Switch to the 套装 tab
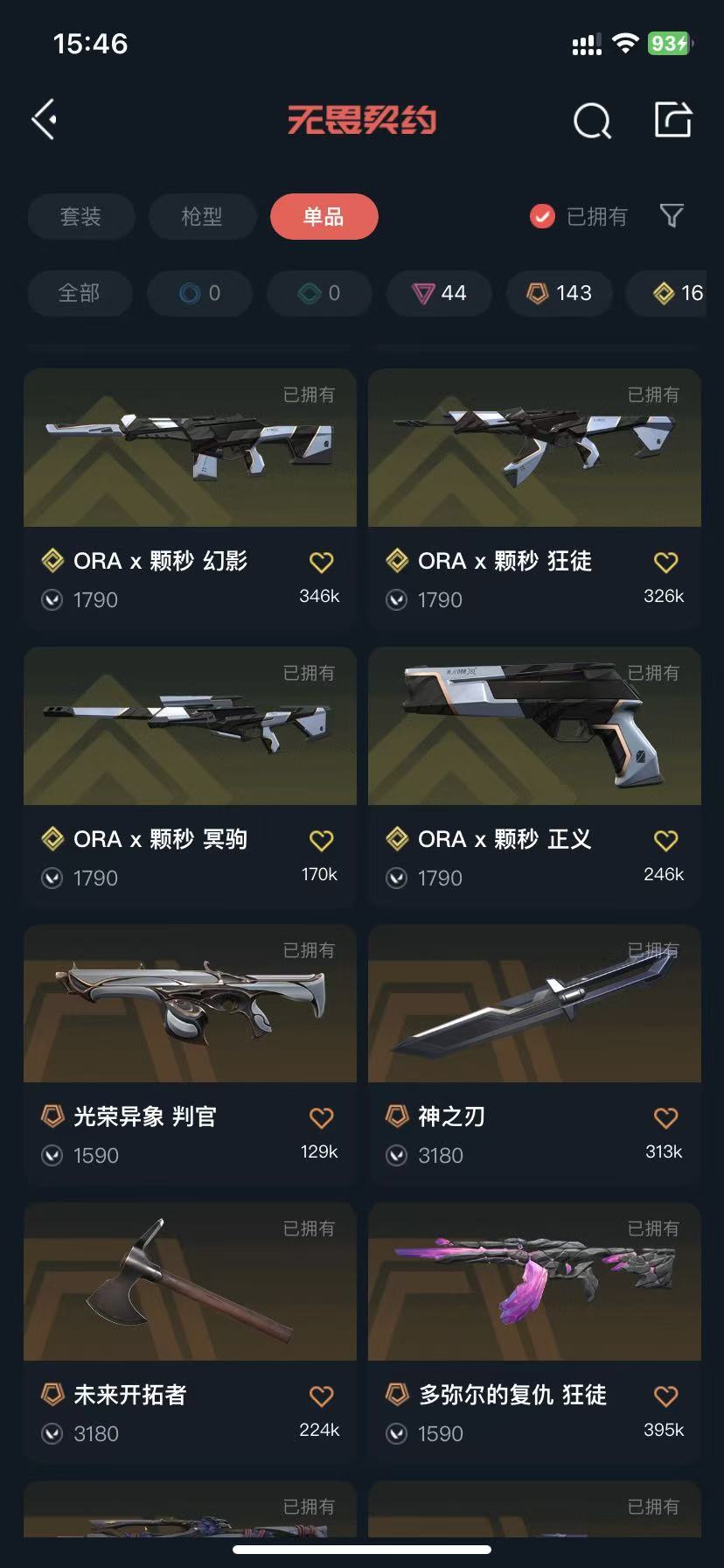This screenshot has width=724, height=1568. coord(80,215)
